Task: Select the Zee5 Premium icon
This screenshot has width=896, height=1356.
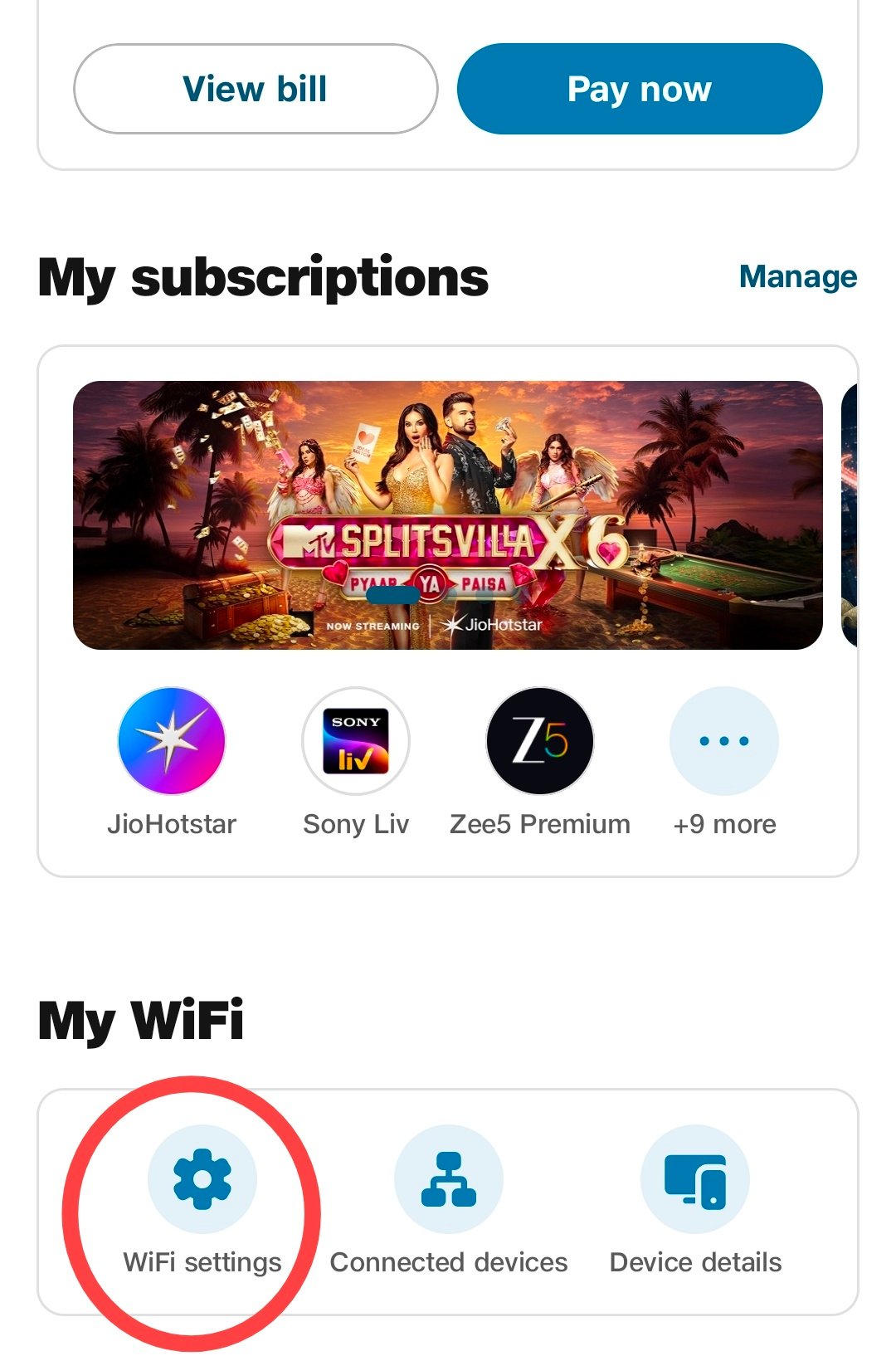Action: 541,743
